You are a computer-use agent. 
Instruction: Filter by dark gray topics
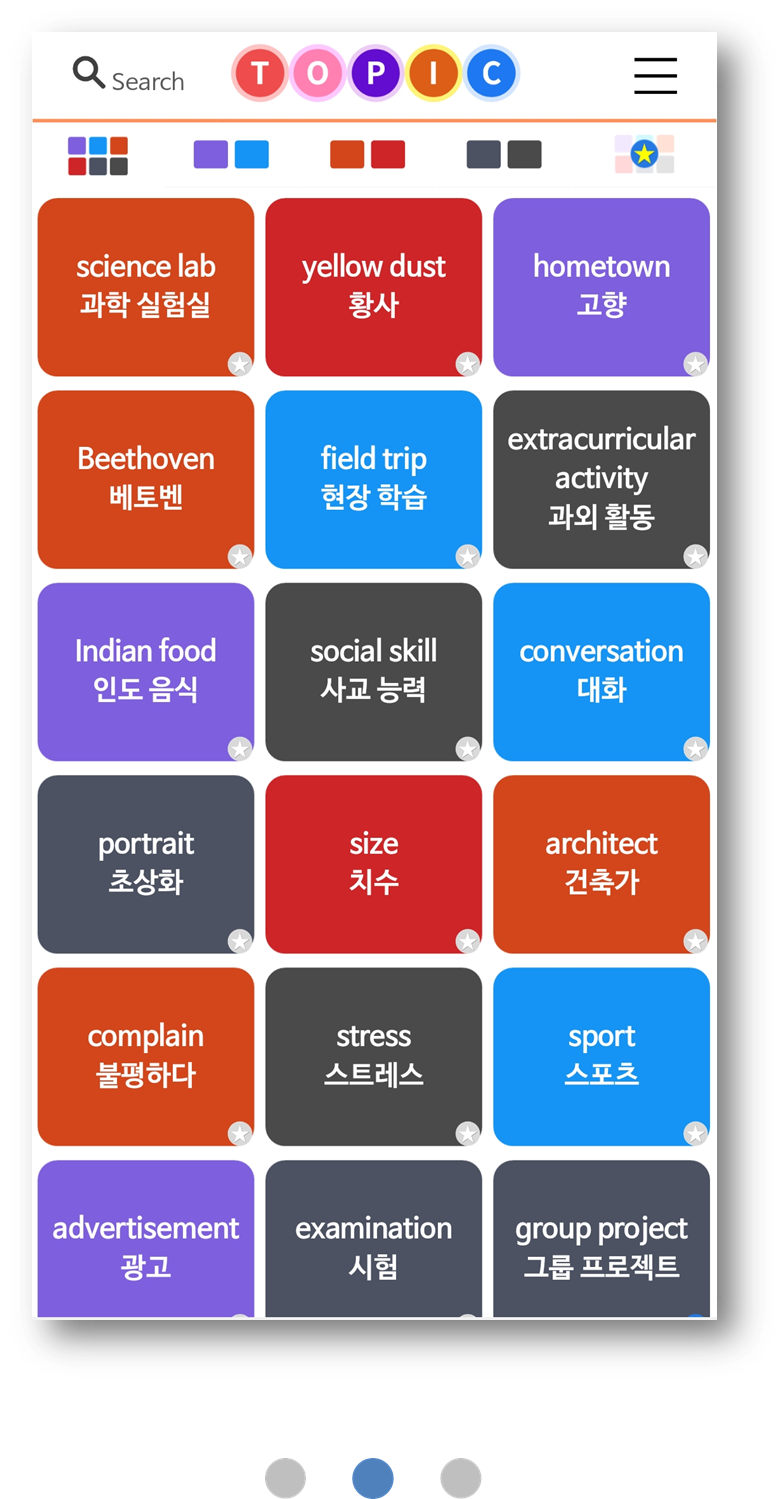click(x=504, y=154)
